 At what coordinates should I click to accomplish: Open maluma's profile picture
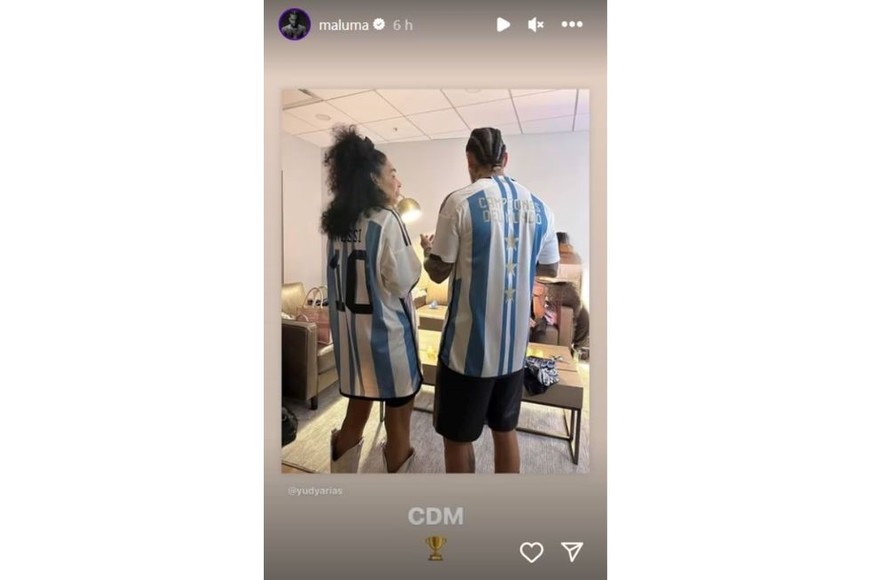[x=294, y=24]
